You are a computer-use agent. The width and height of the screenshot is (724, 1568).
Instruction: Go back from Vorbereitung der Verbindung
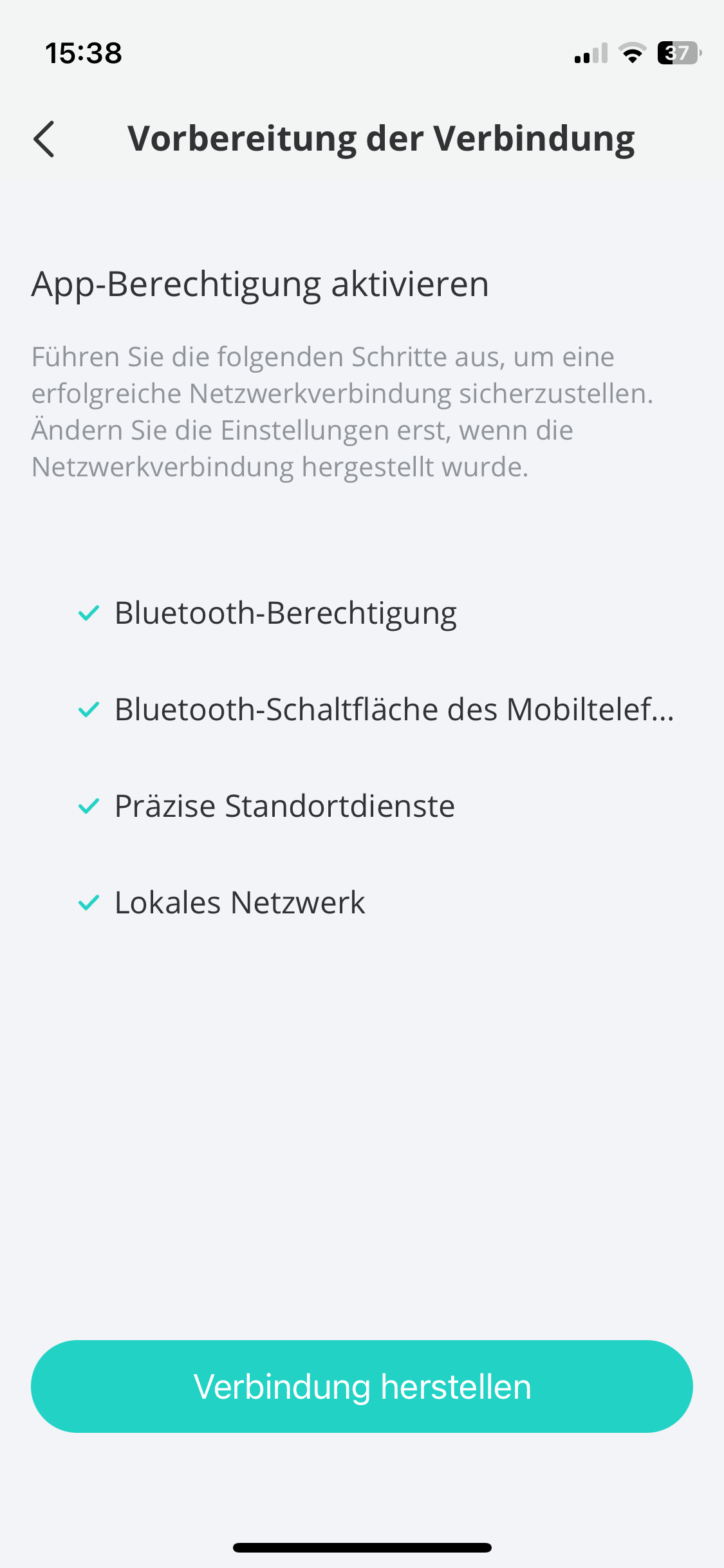click(44, 139)
